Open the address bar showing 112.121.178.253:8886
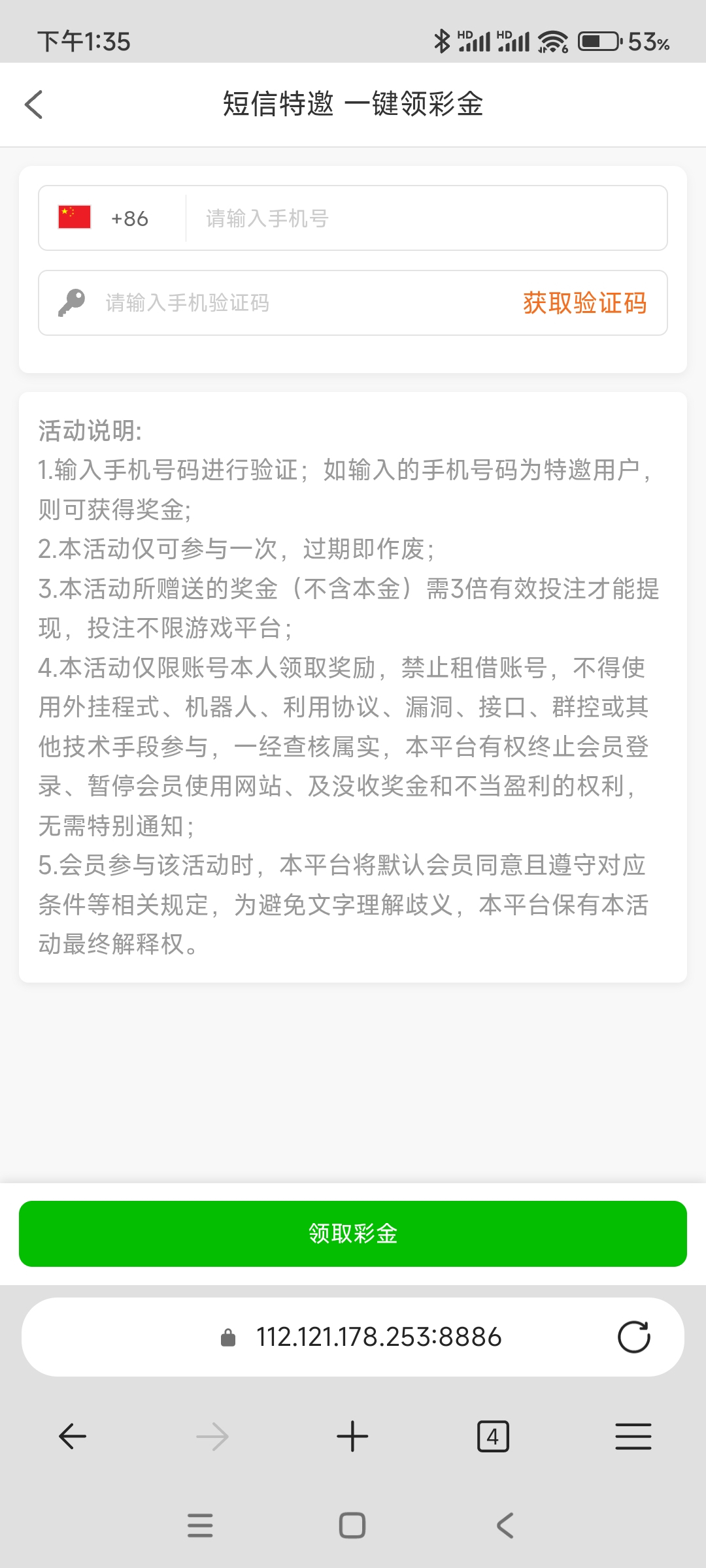The image size is (706, 1568). 361,1337
